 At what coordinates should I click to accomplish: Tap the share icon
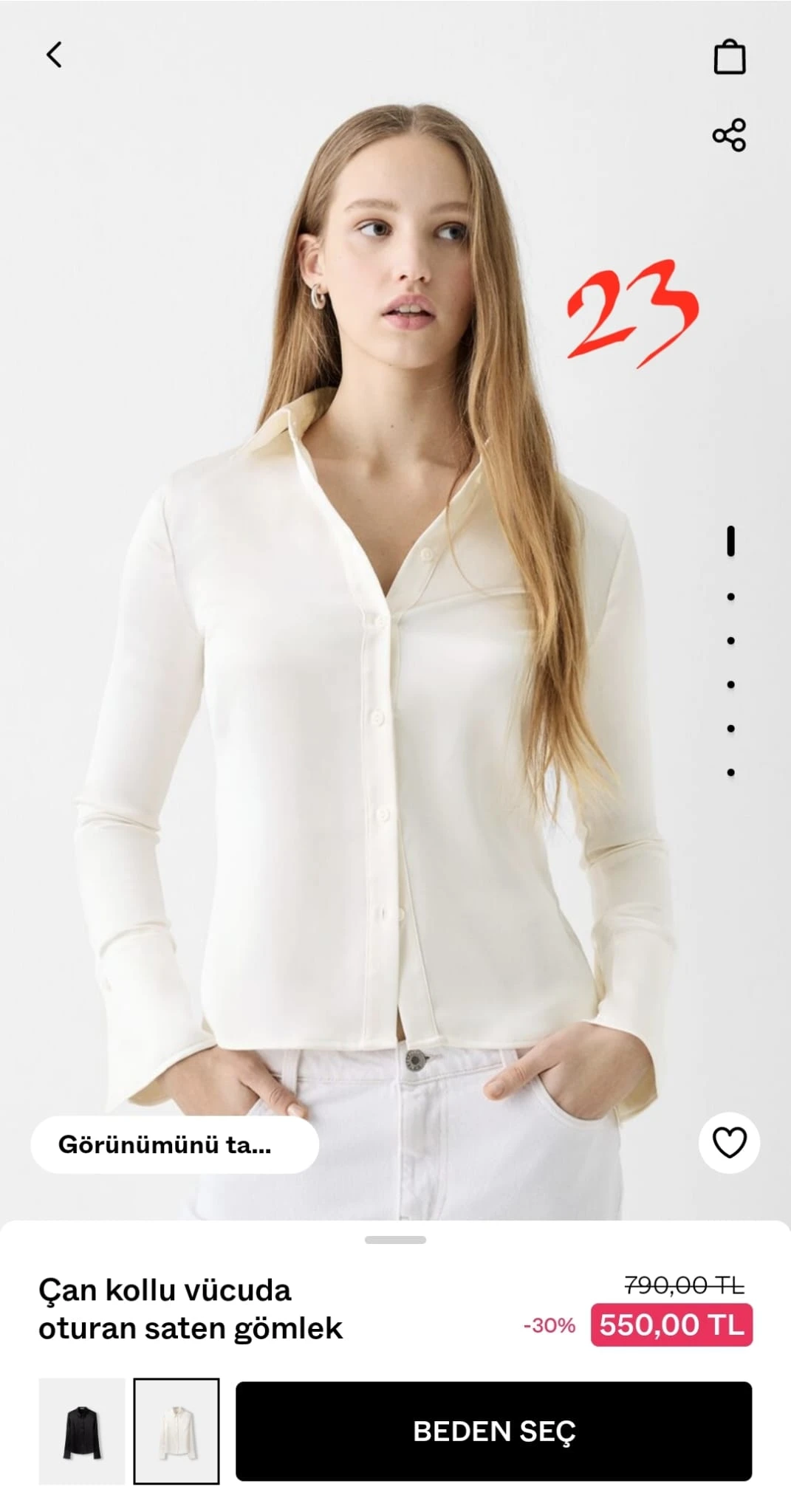coord(730,134)
